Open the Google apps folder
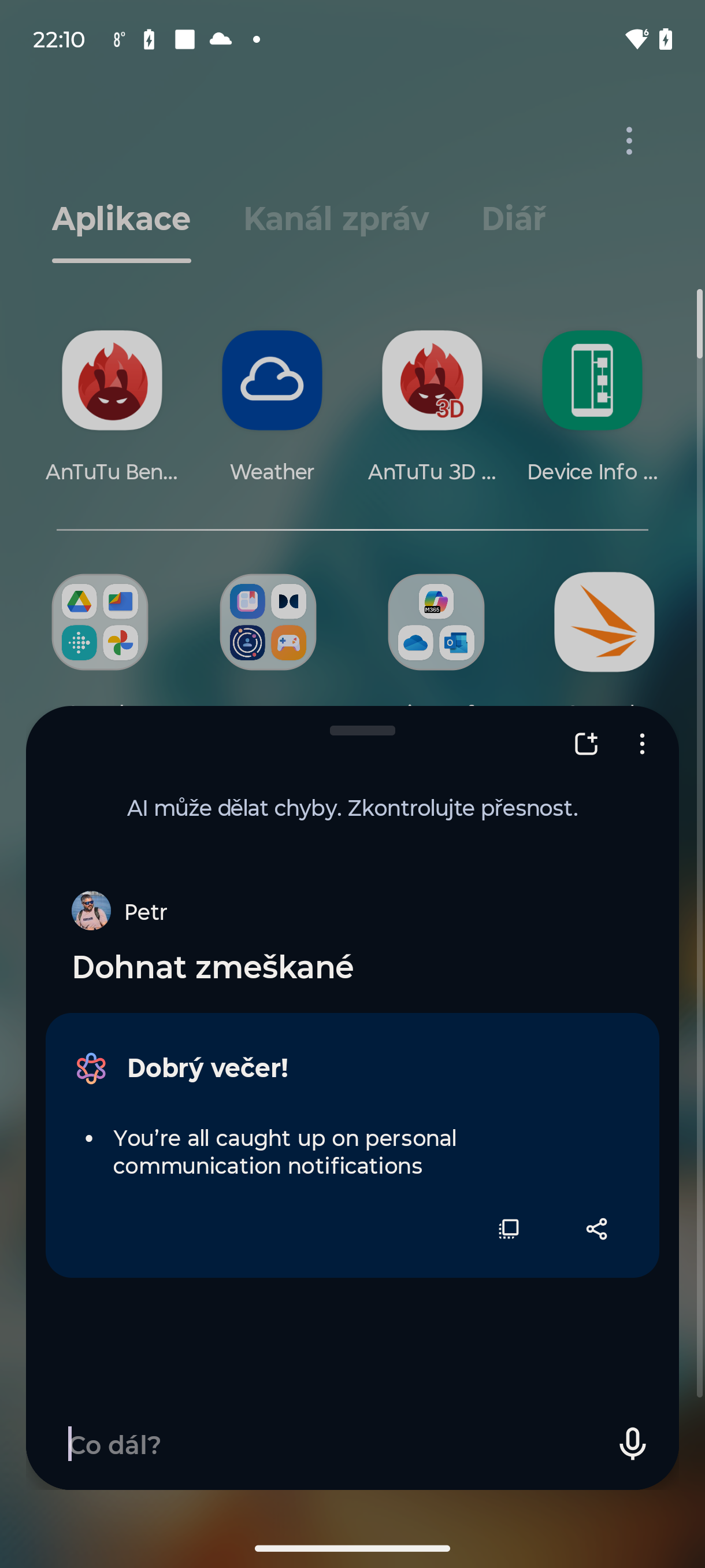The width and height of the screenshot is (705, 1568). coord(100,622)
